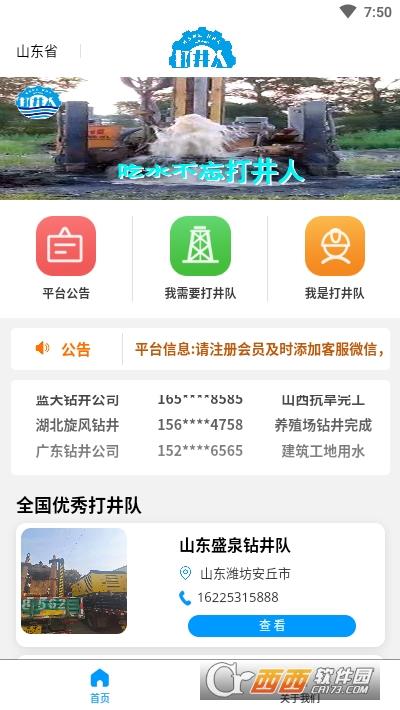
Task: Open the 吃水不忘打井人 banner
Action: click(x=200, y=138)
